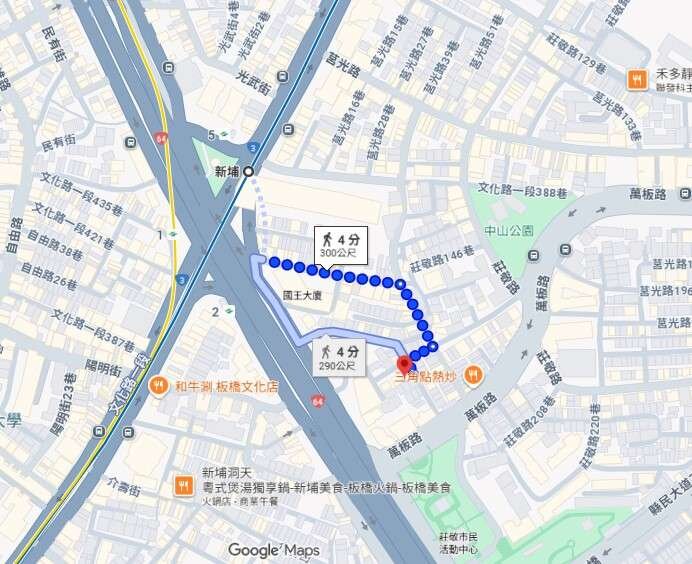Open the 三角點熱炒 restaurant marker
Viewport: 692px width, 564px height.
473,375
